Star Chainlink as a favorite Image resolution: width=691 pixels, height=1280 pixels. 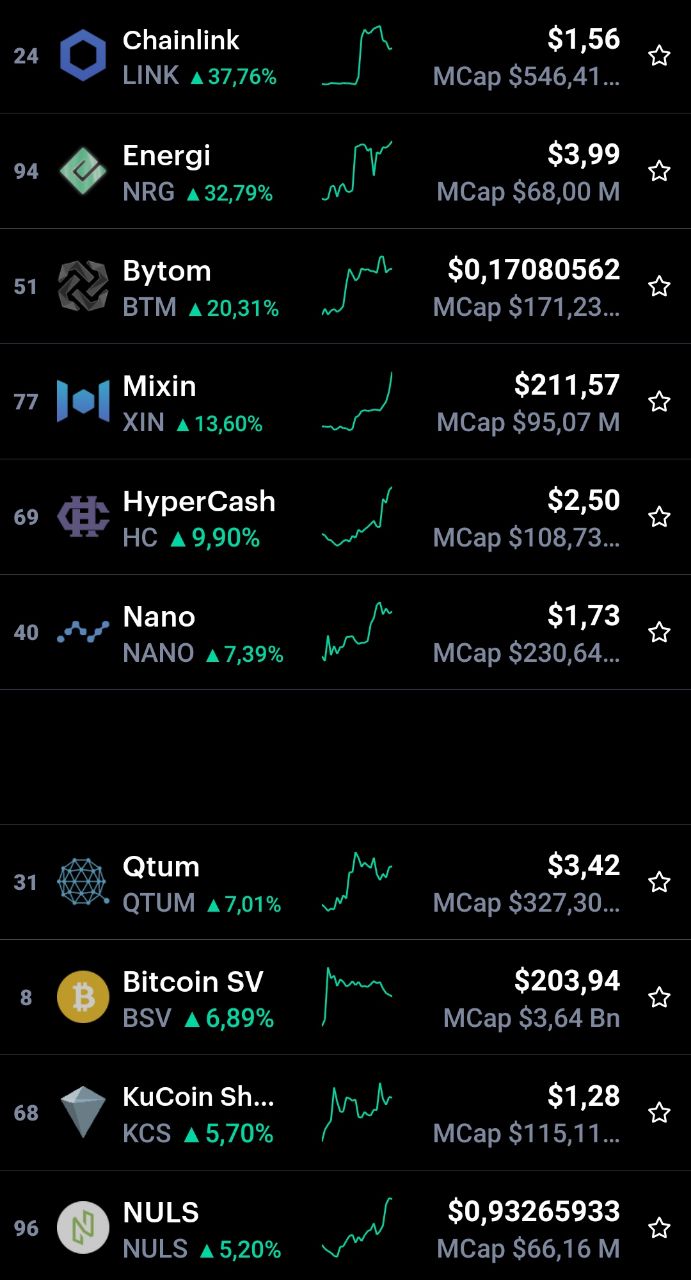pos(659,56)
